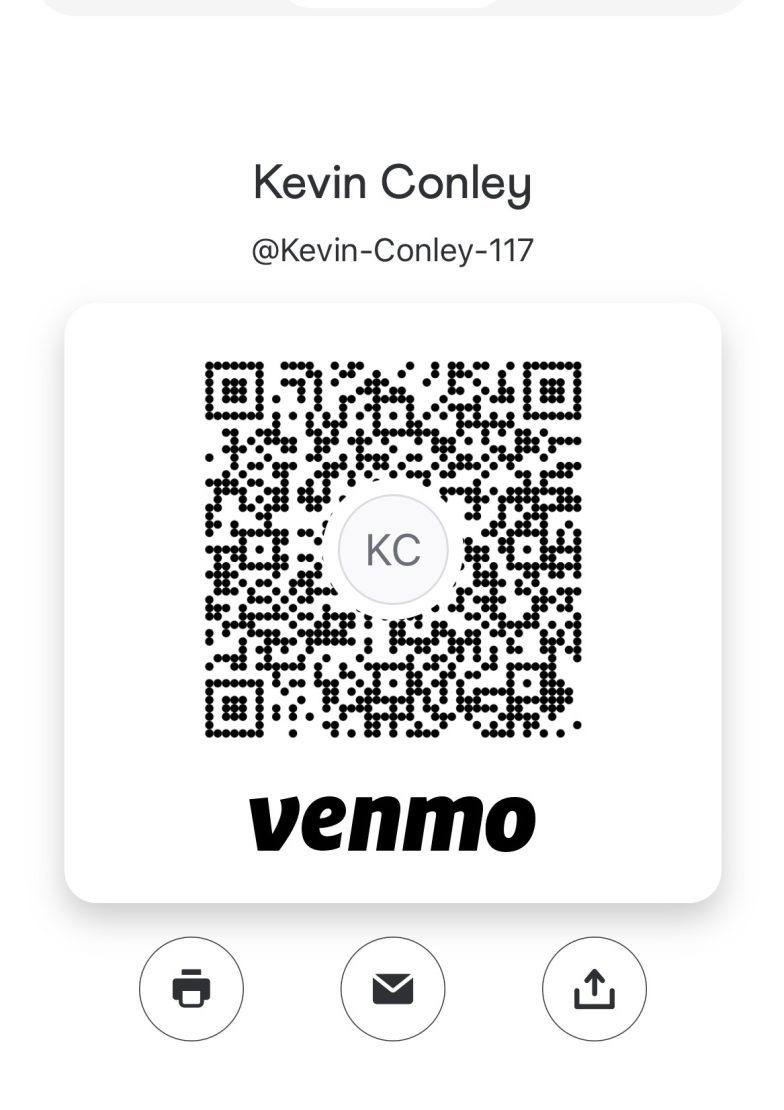Image resolution: width=784 pixels, height=1110 pixels.
Task: Print the Venmo QR code
Action: coord(191,989)
